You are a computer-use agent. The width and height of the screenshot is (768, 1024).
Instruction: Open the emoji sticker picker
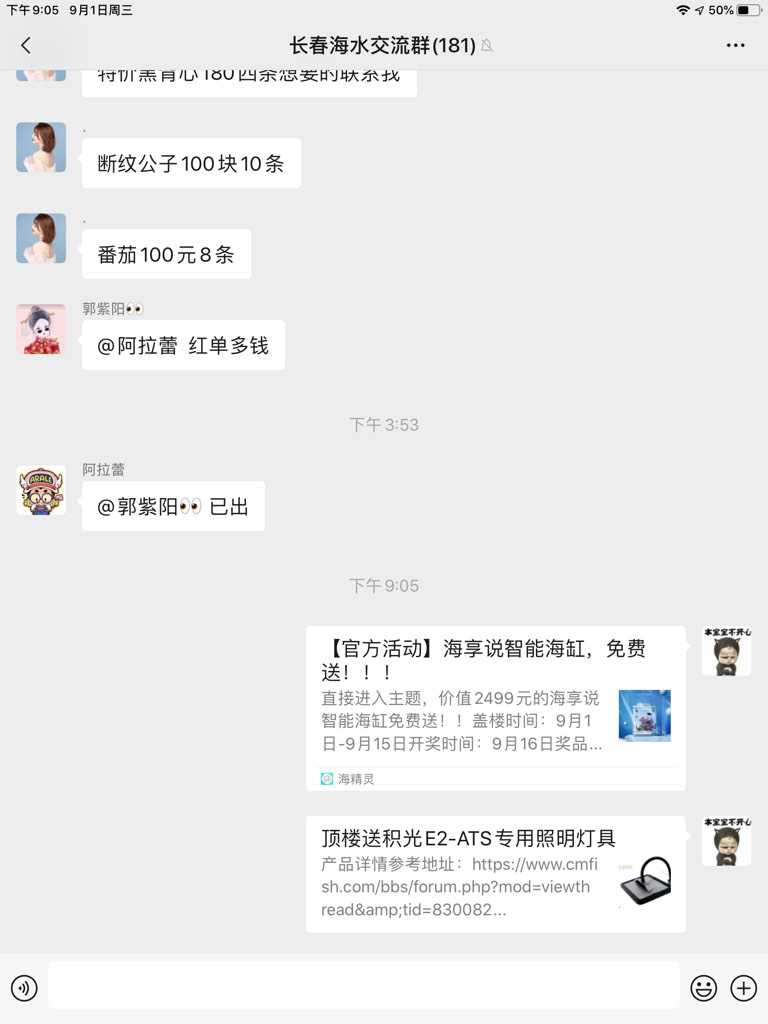click(704, 988)
